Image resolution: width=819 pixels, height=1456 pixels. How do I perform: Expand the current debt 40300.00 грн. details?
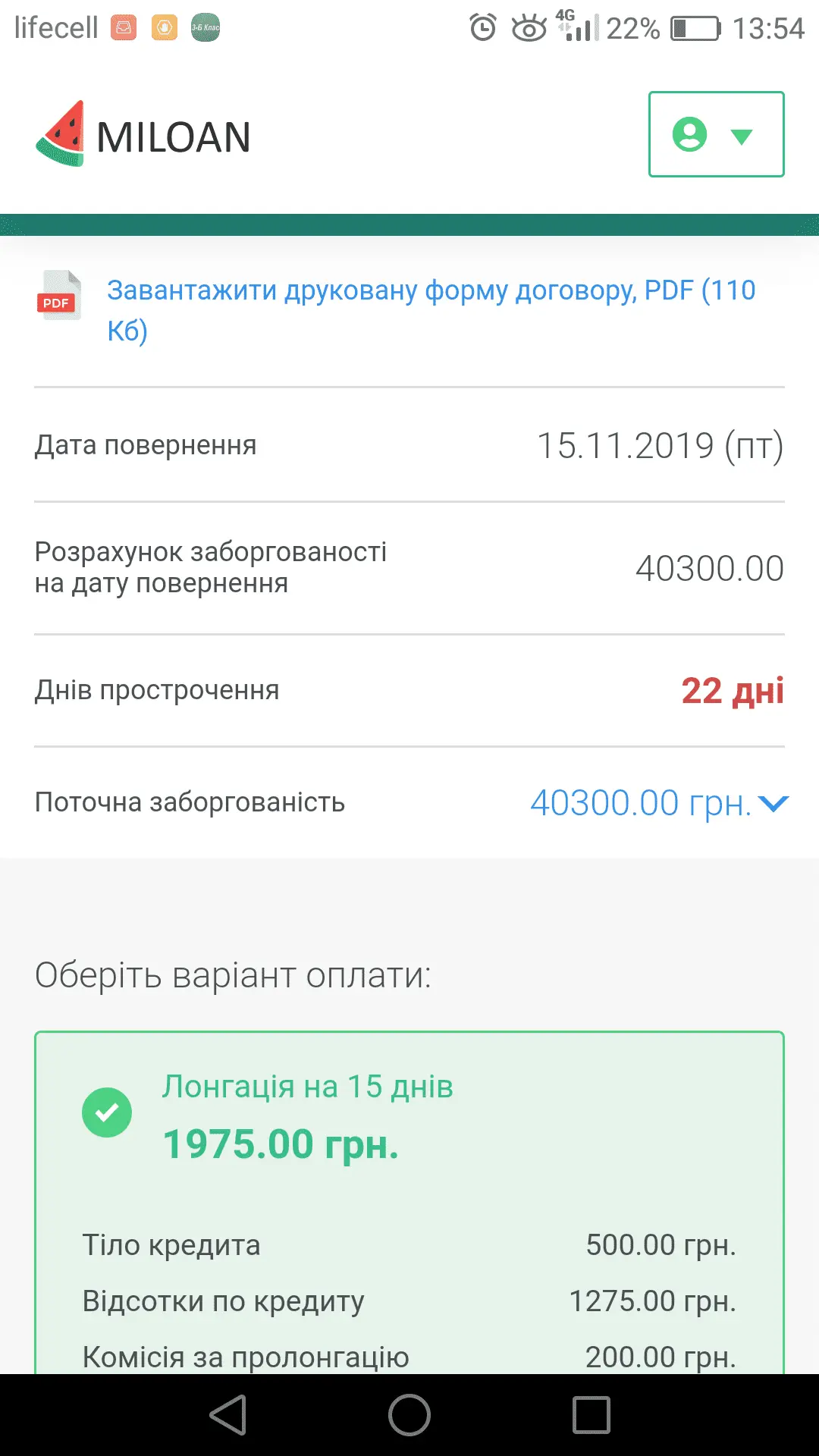tap(658, 803)
